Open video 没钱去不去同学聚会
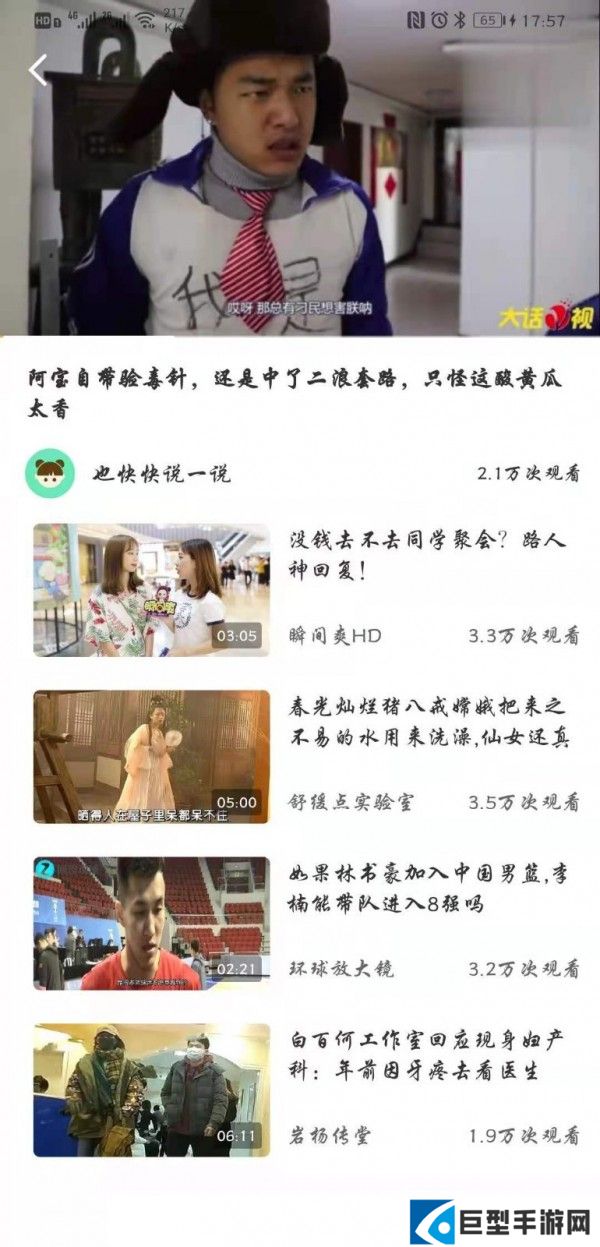Viewport: 600px width, 1247px height. pos(152,590)
